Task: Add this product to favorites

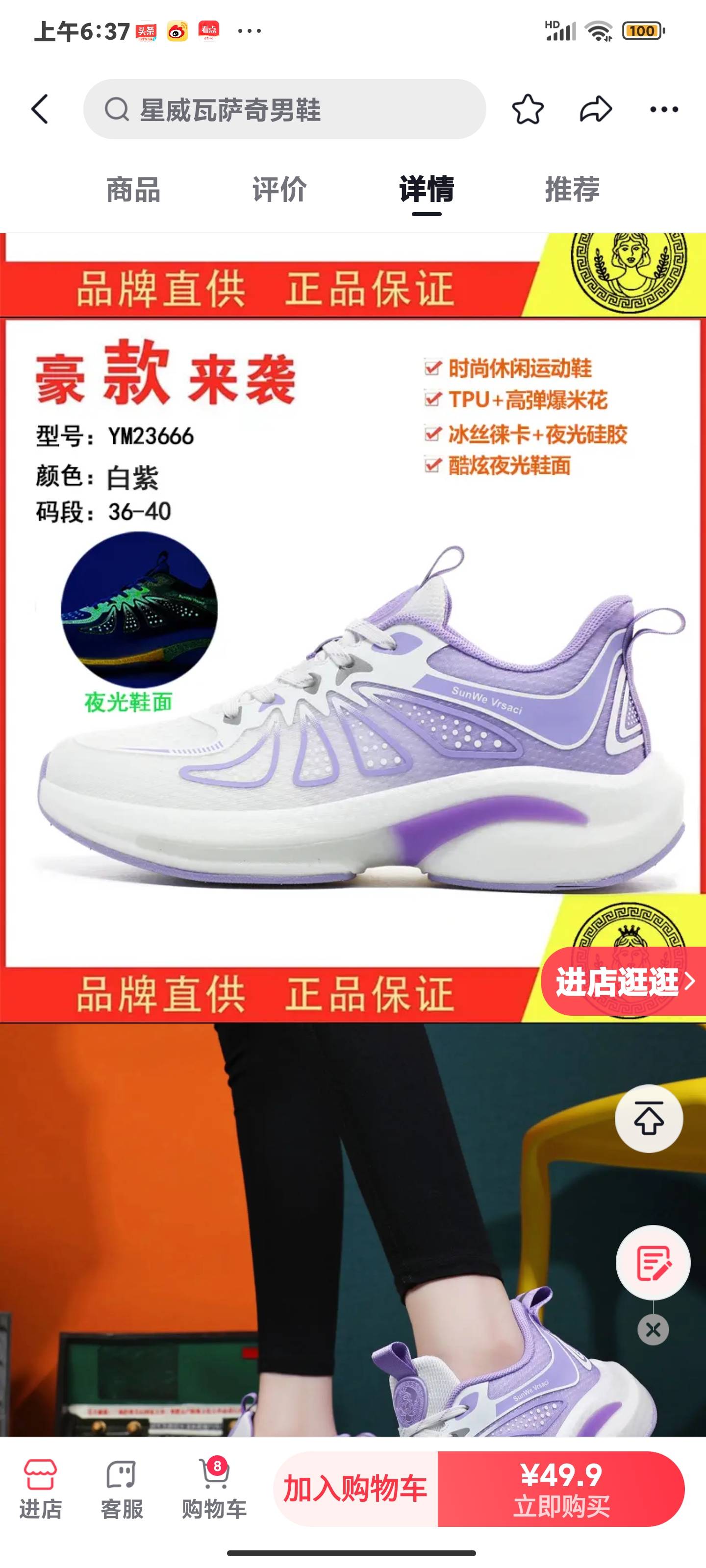Action: (x=528, y=110)
